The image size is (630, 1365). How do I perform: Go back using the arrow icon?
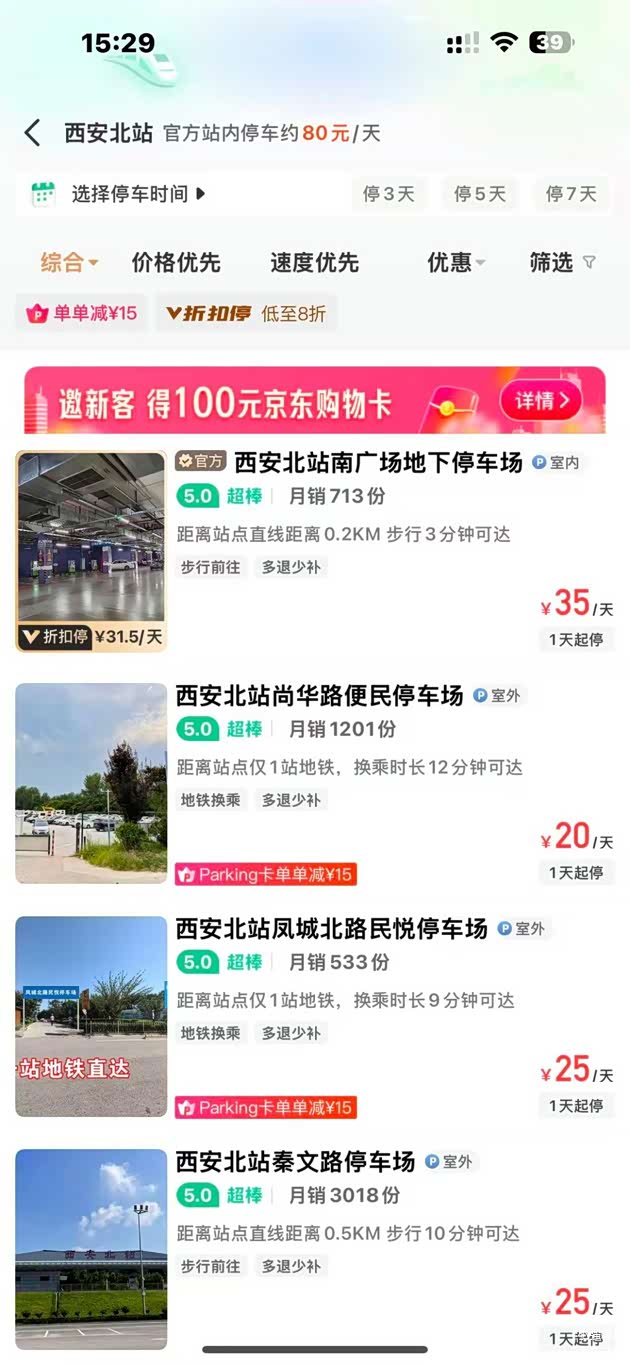coord(33,133)
